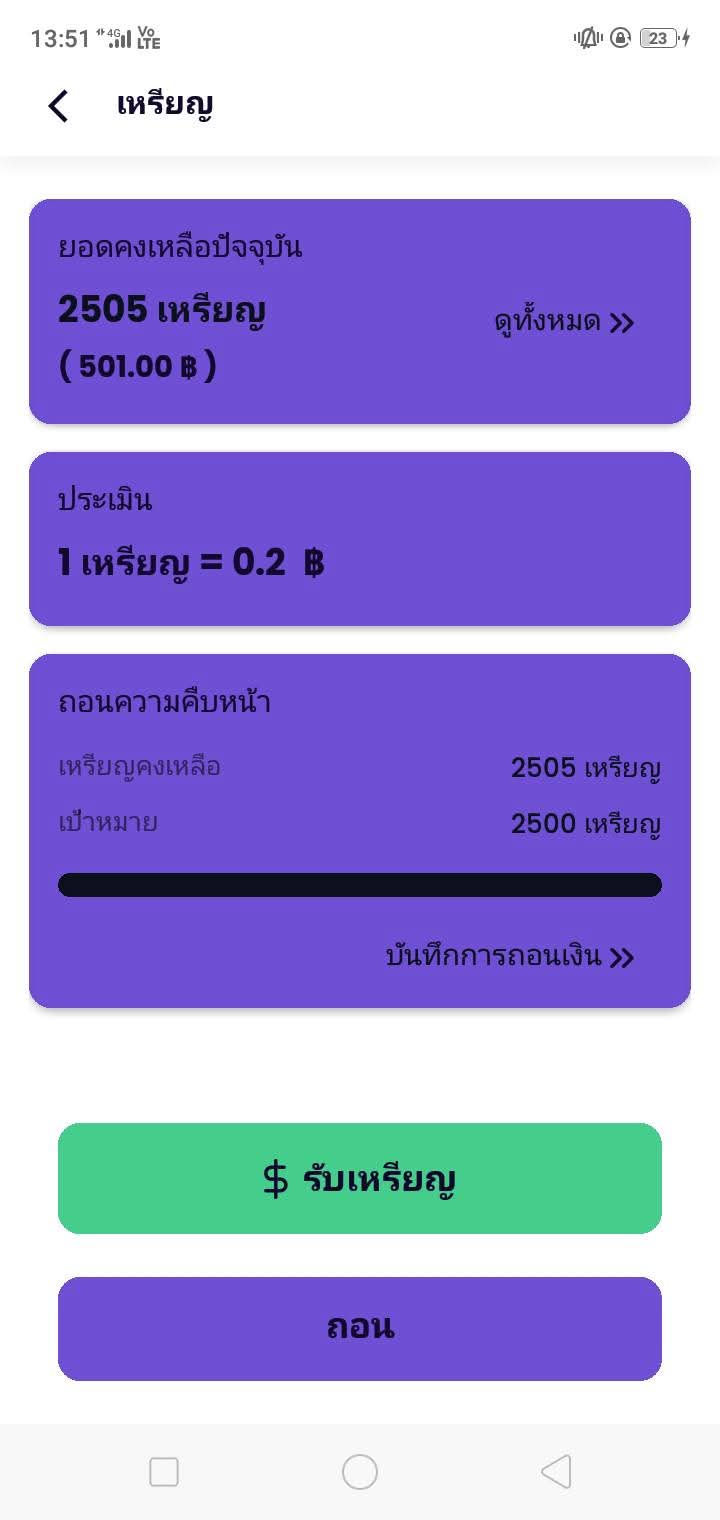Image resolution: width=720 pixels, height=1520 pixels.
Task: Open the ดูทั้งหมด link
Action: pos(564,323)
